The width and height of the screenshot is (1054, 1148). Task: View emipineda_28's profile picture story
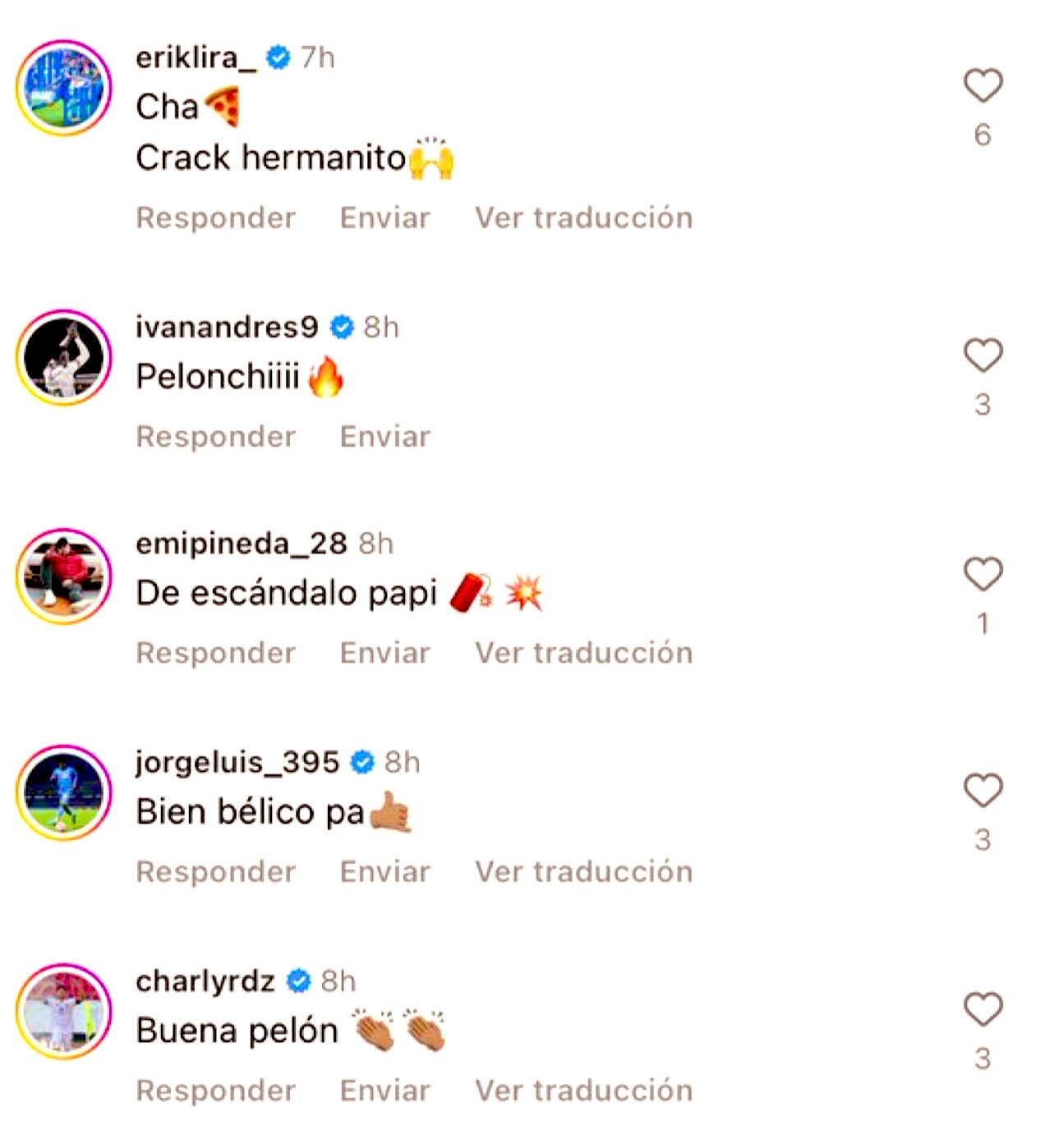click(64, 576)
